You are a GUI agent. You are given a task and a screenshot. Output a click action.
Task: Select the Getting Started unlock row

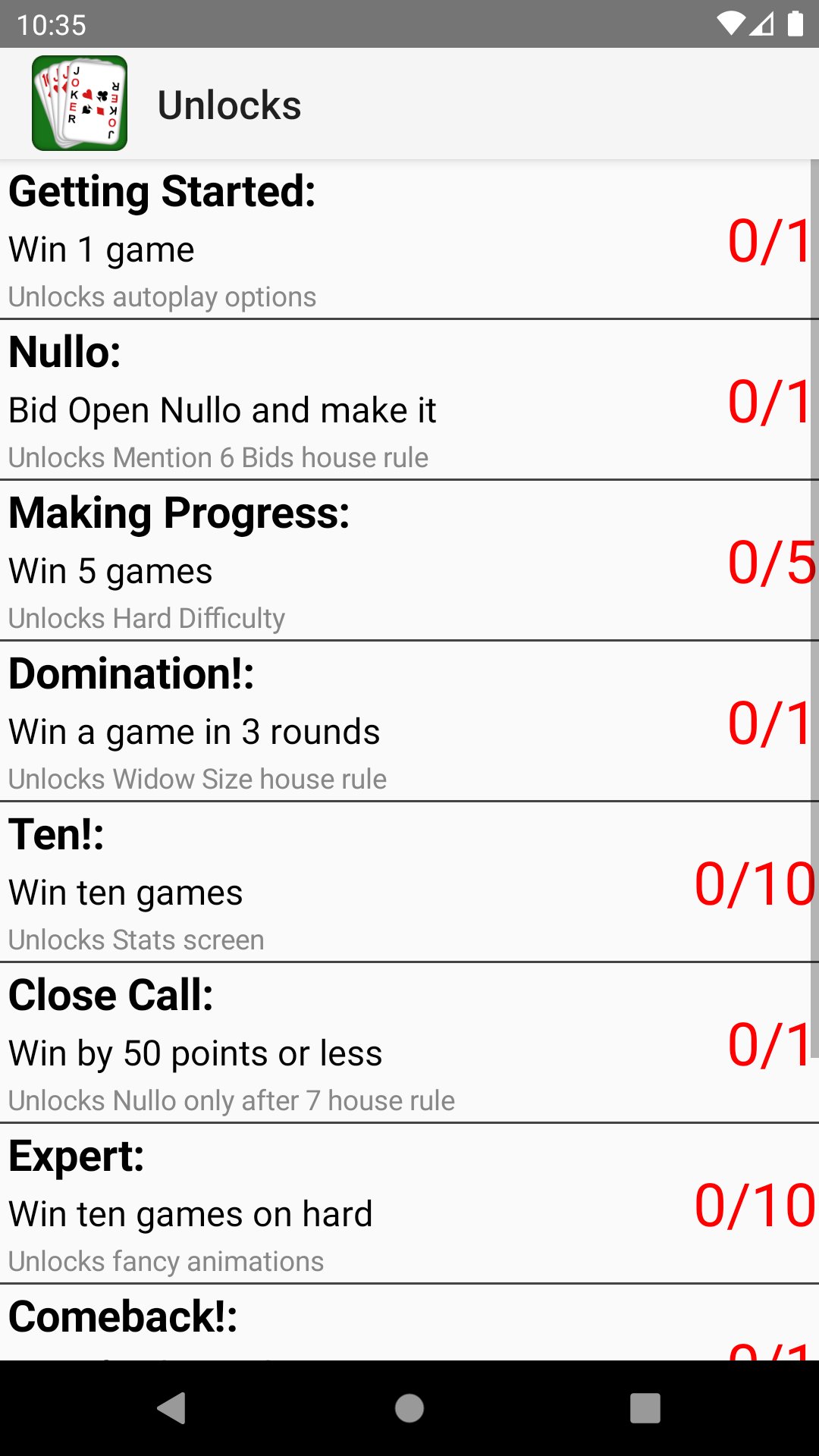409,240
